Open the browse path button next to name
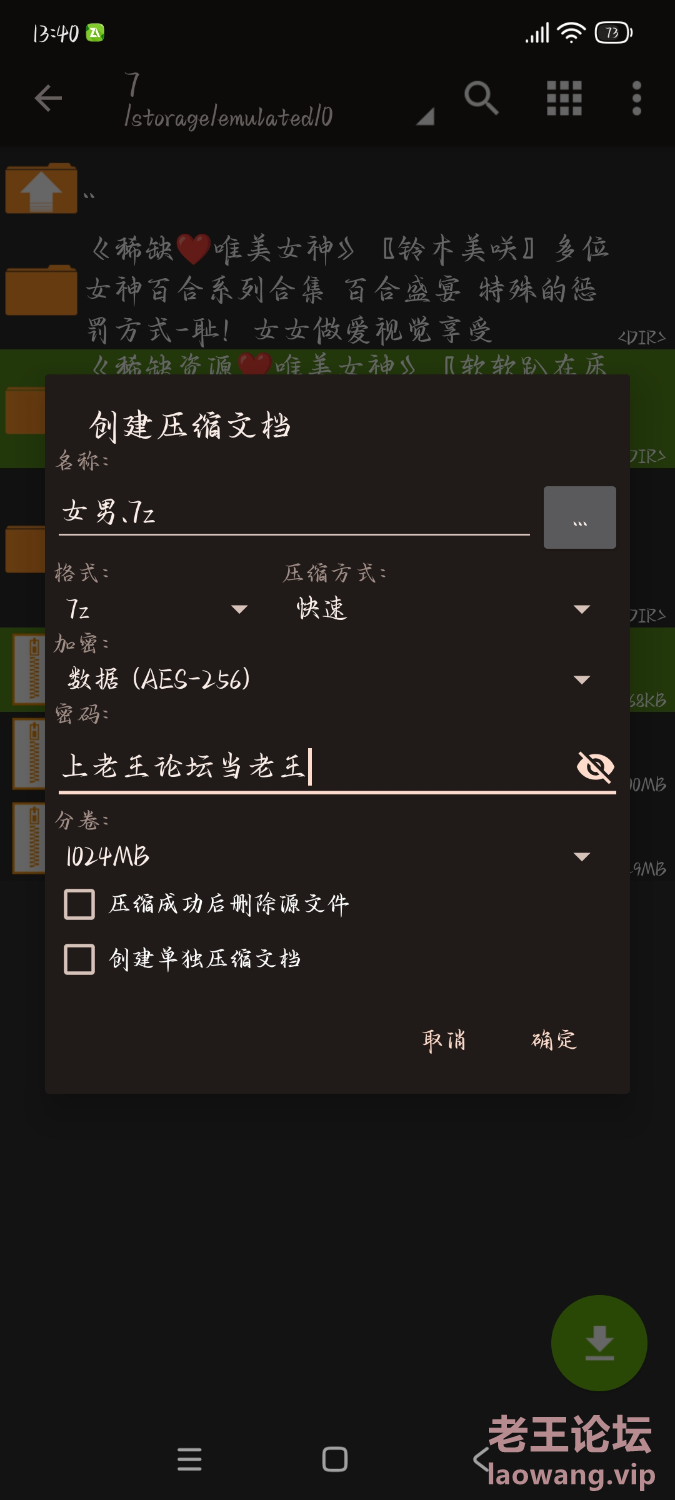 pos(579,518)
